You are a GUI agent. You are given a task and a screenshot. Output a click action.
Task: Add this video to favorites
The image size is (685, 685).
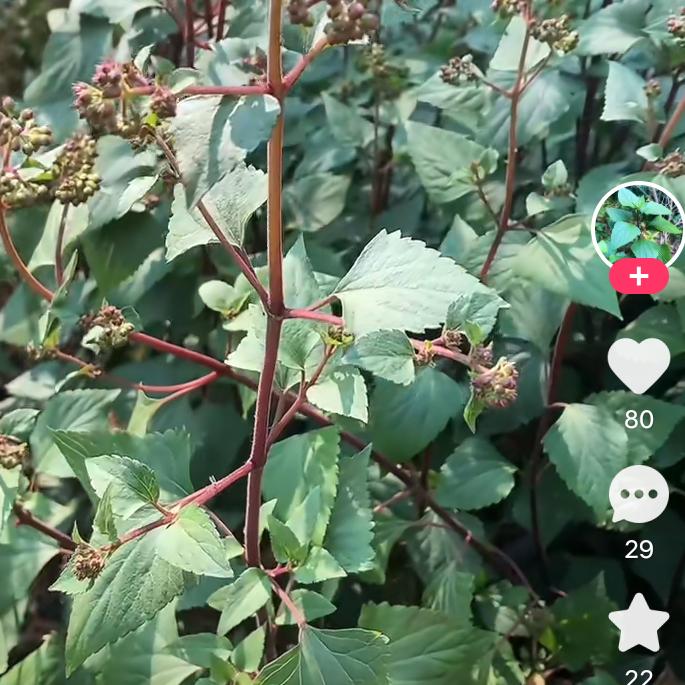(x=638, y=623)
